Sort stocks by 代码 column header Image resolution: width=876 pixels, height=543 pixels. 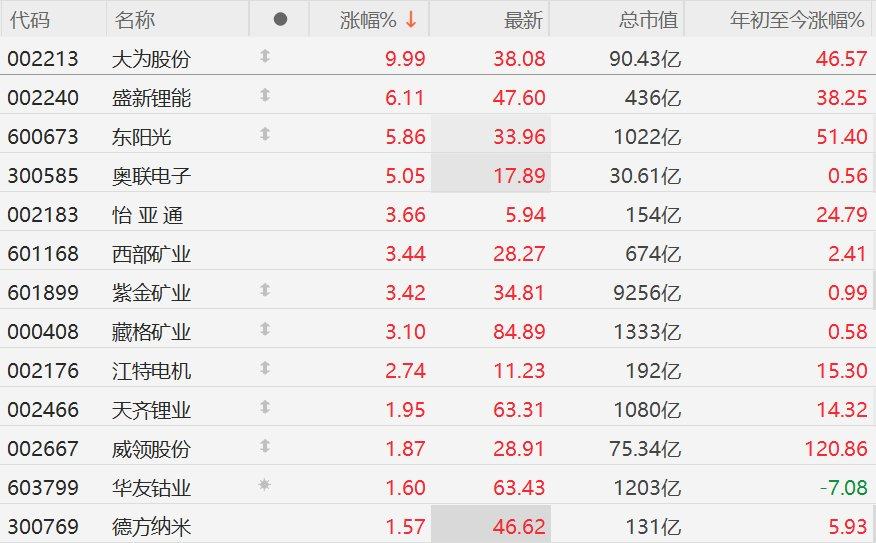[x=28, y=20]
